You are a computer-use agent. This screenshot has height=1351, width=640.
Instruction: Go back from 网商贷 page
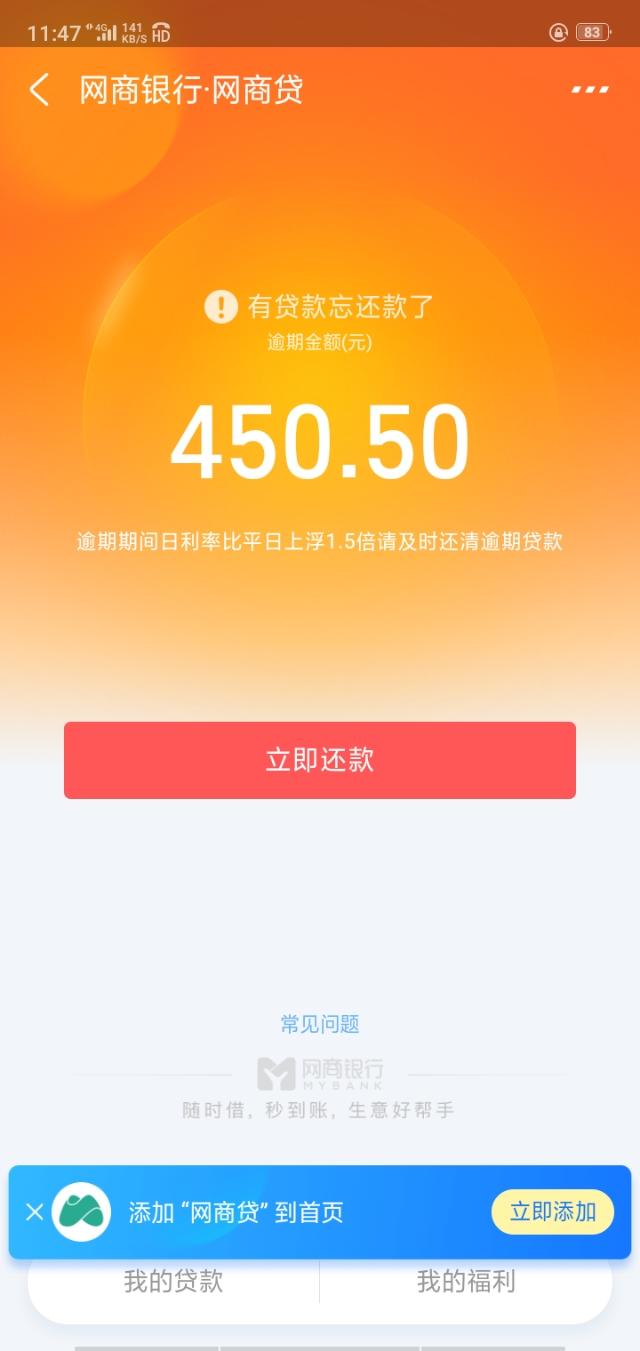(x=39, y=90)
